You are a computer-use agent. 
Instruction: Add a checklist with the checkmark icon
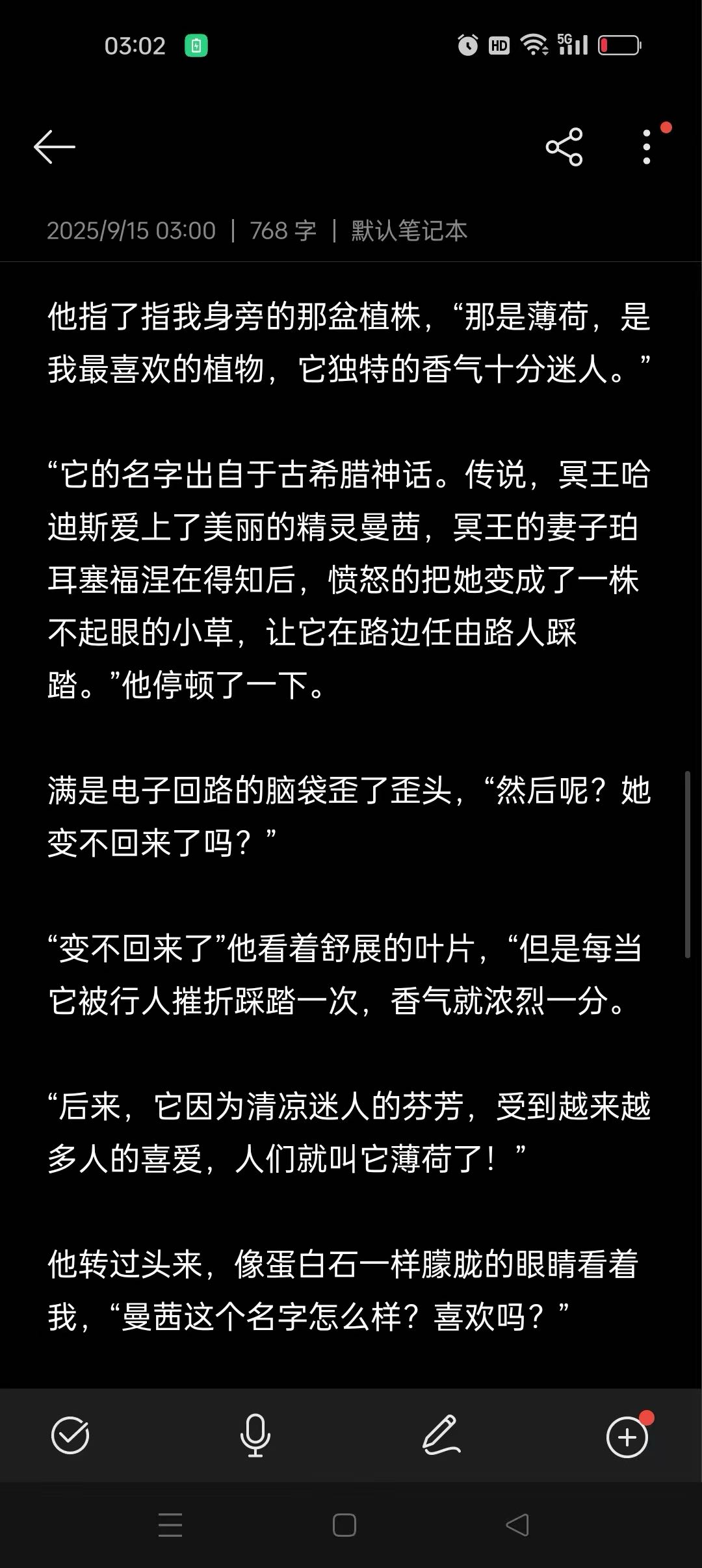70,1435
